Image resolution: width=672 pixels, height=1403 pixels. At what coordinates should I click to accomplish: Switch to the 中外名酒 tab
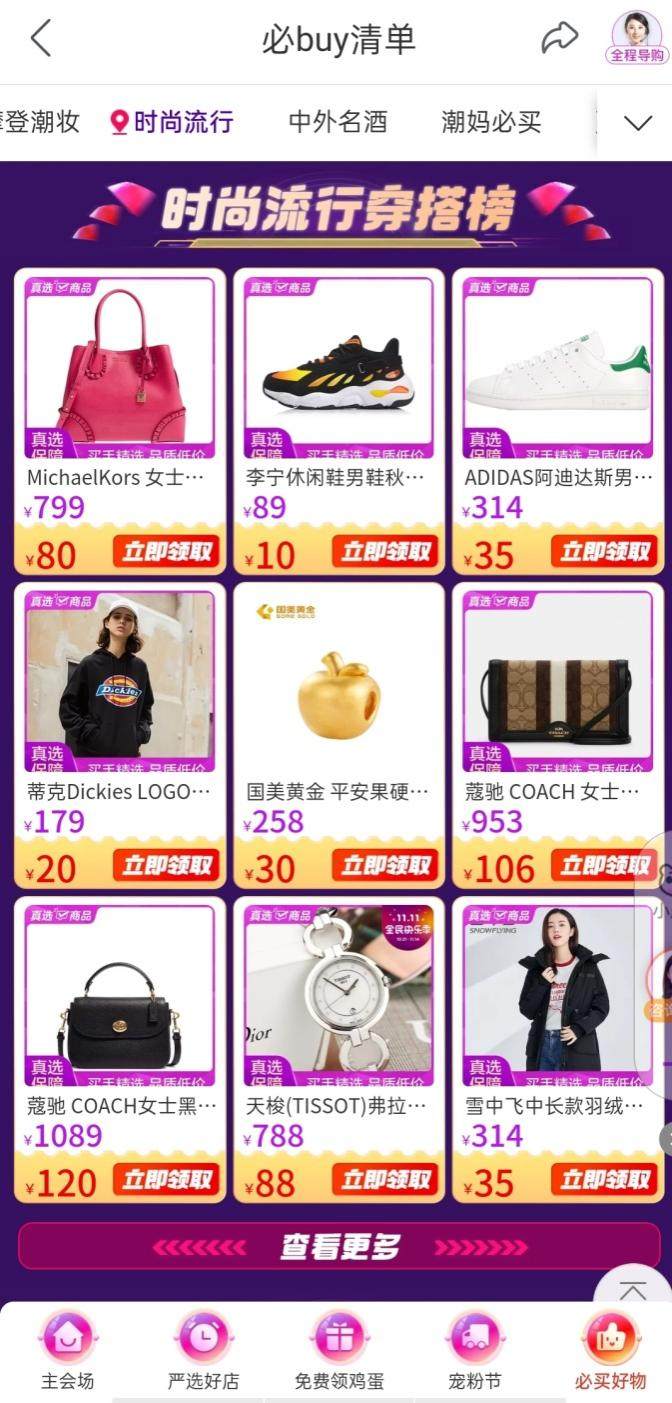click(x=337, y=122)
